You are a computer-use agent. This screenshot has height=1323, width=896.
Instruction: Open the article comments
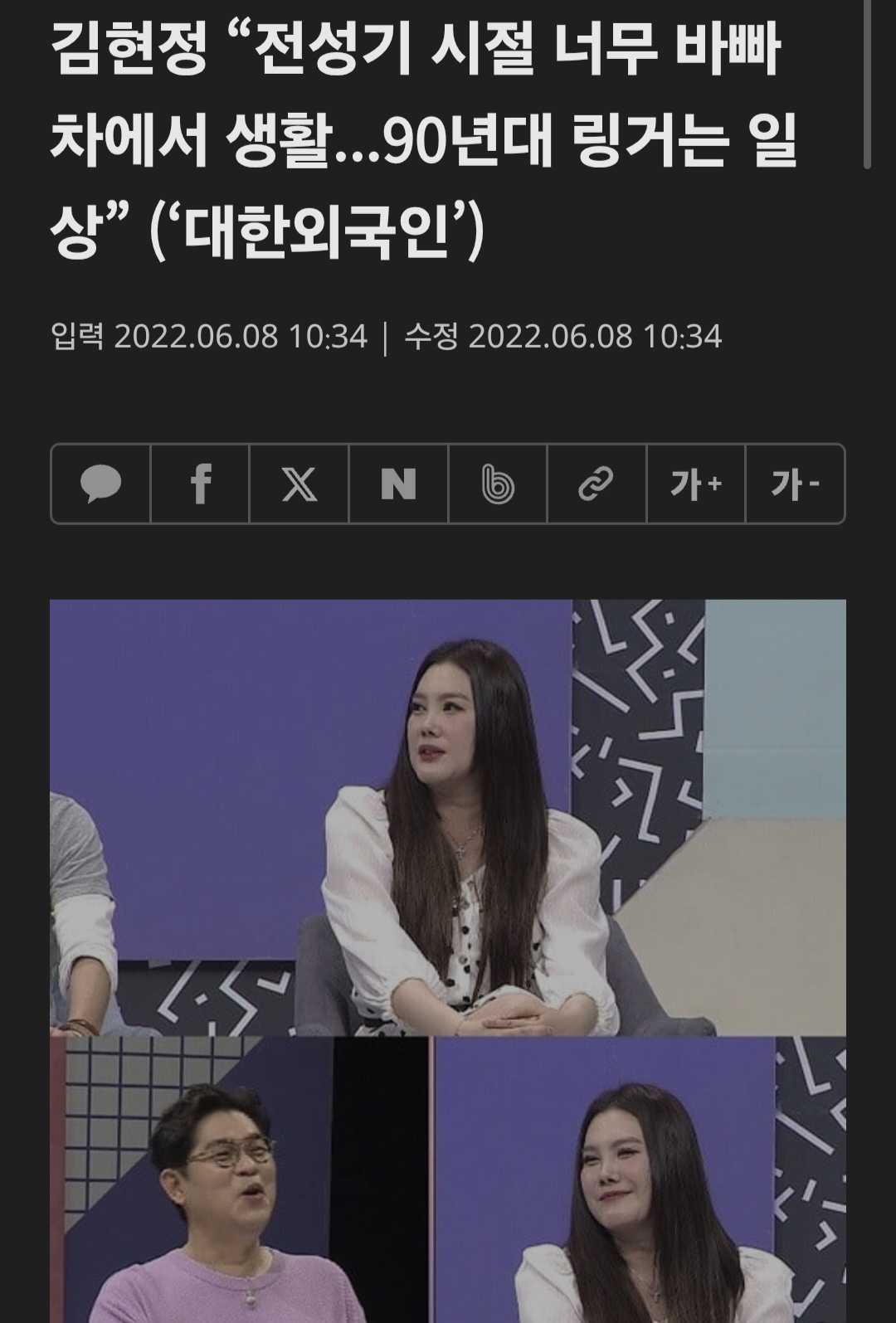point(100,484)
